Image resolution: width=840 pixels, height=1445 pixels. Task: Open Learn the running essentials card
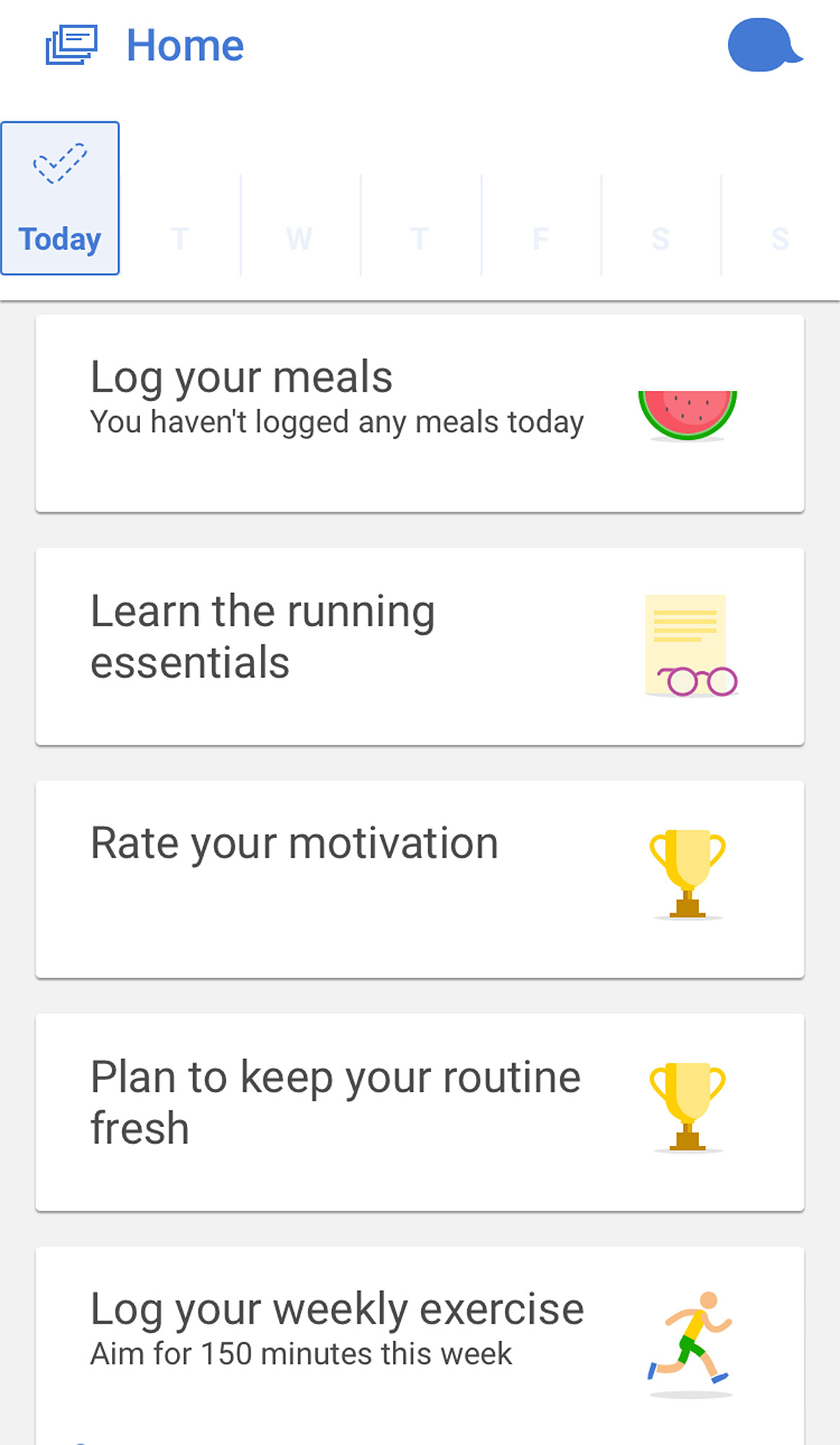420,646
